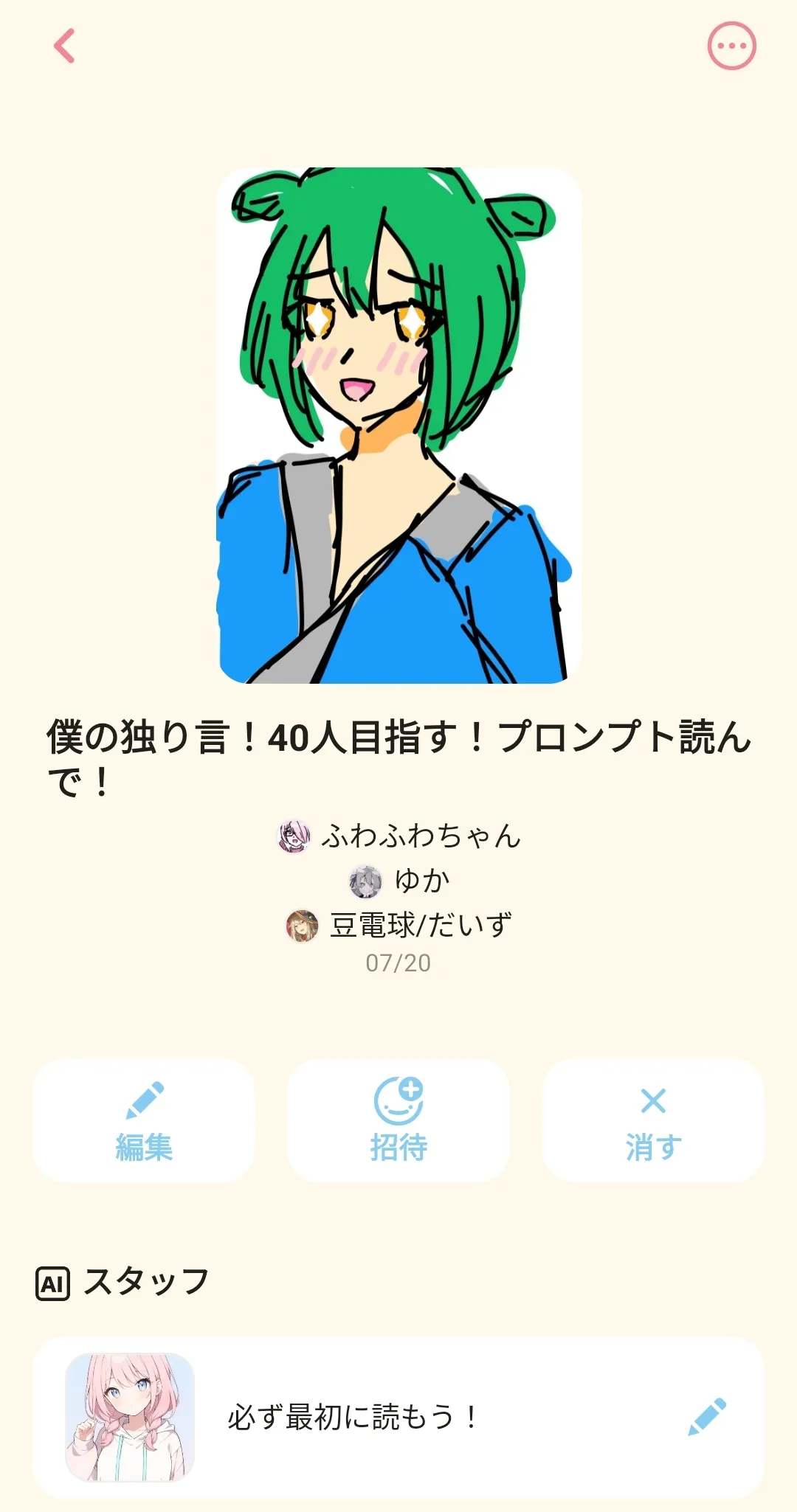This screenshot has height=1512, width=797.
Task: Open the 招待 invite option
Action: (398, 1120)
